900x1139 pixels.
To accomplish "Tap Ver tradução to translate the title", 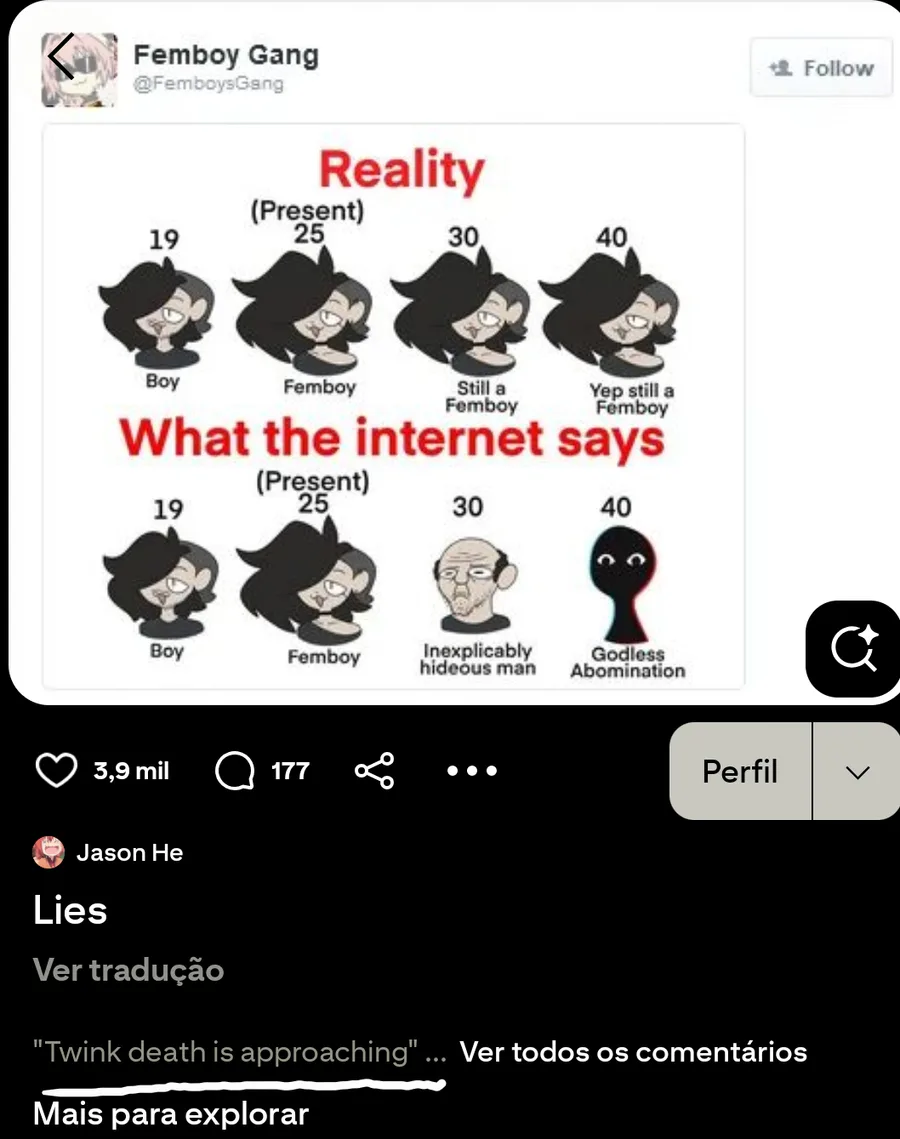I will (x=129, y=970).
